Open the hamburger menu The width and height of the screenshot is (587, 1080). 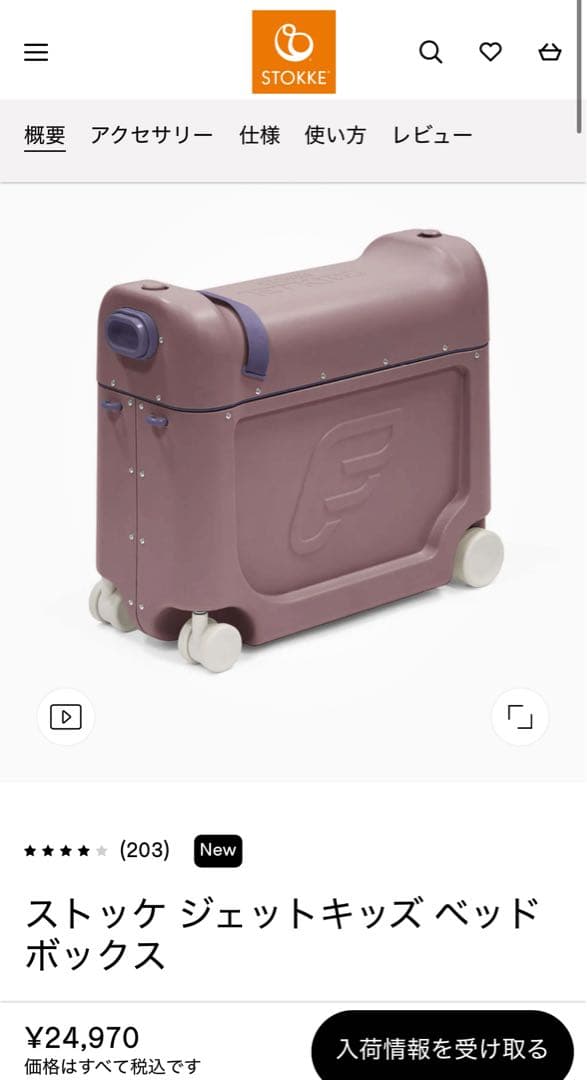(x=36, y=52)
